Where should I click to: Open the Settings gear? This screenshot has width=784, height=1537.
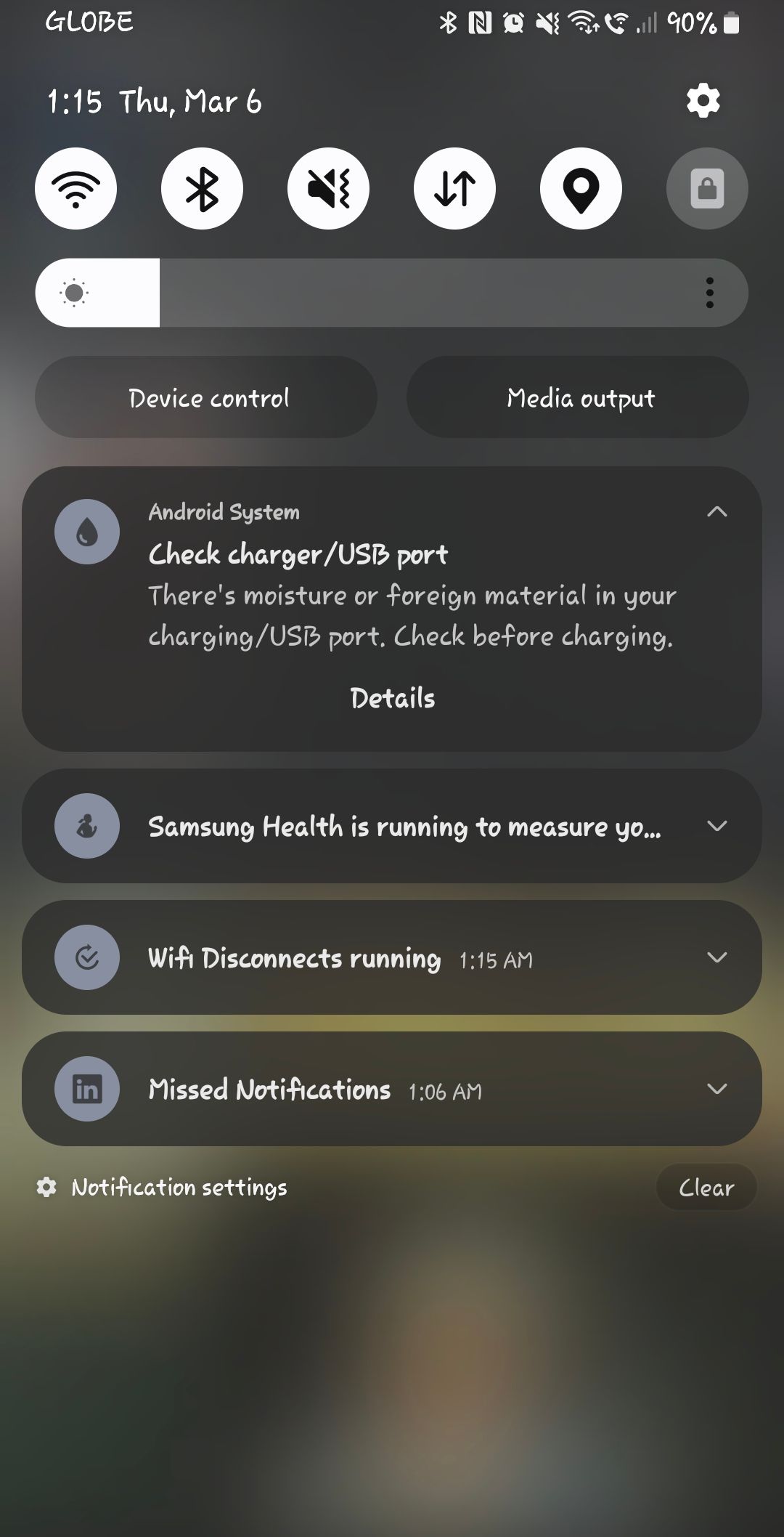tap(702, 100)
